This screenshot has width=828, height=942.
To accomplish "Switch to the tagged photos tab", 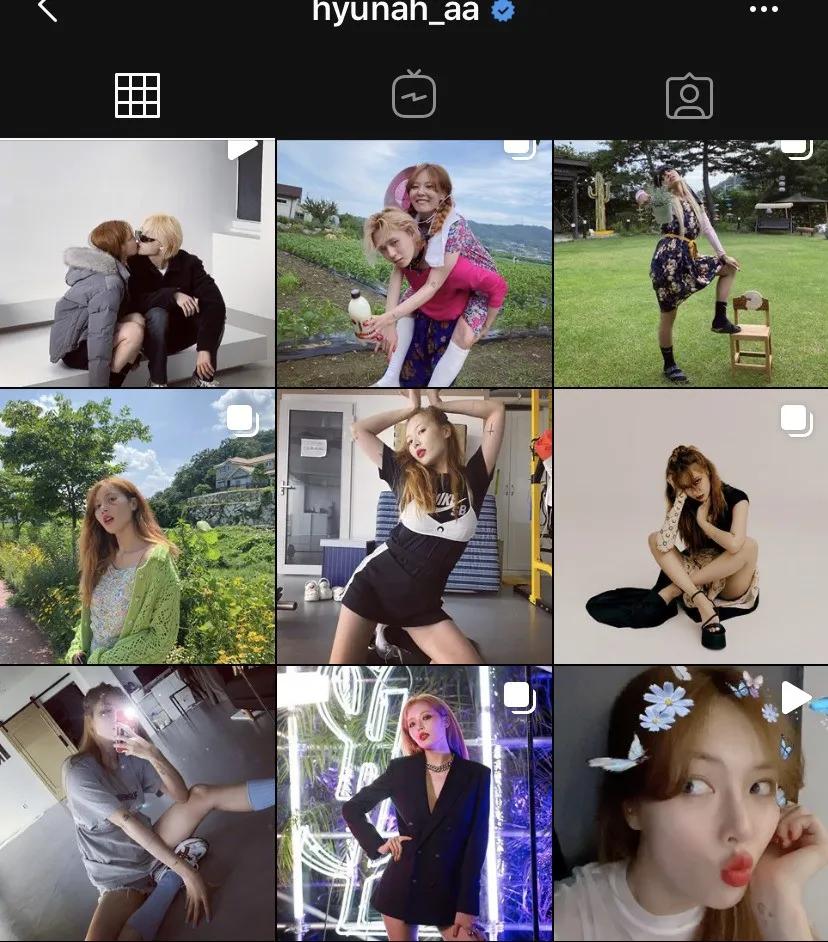I will [x=689, y=97].
